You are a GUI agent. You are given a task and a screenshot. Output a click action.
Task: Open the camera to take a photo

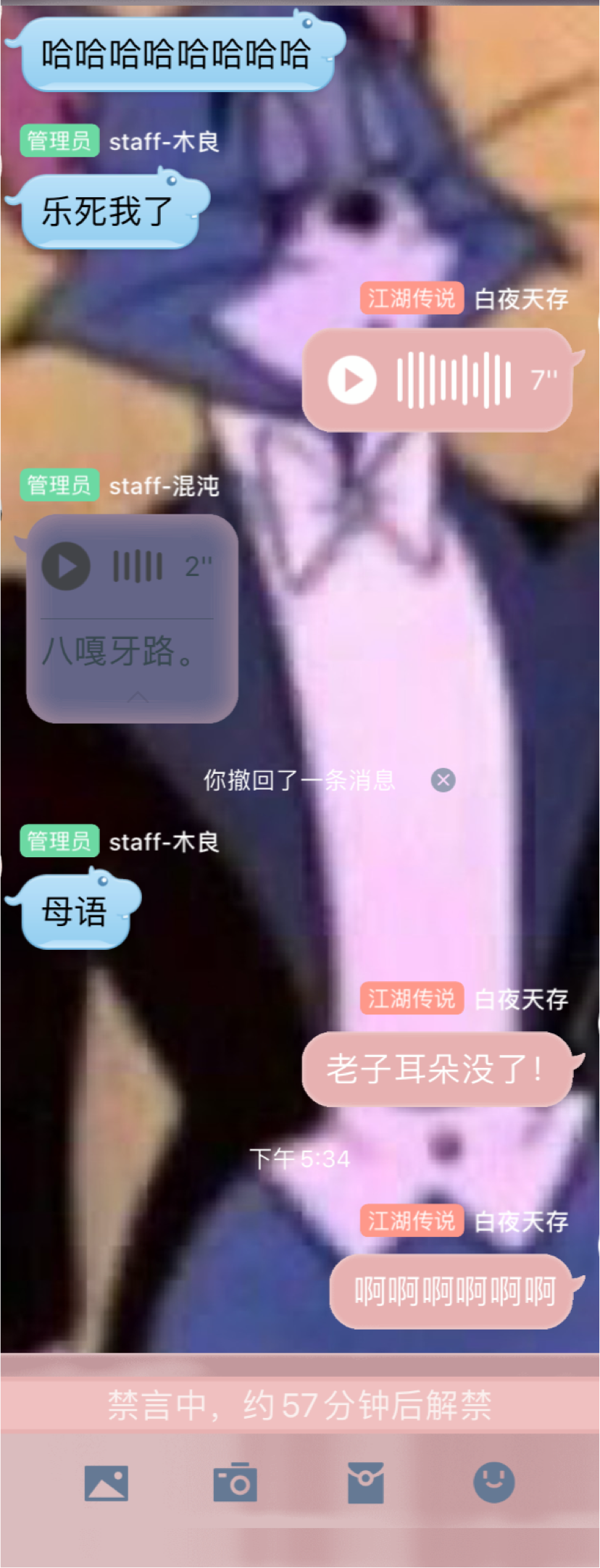[x=235, y=1482]
